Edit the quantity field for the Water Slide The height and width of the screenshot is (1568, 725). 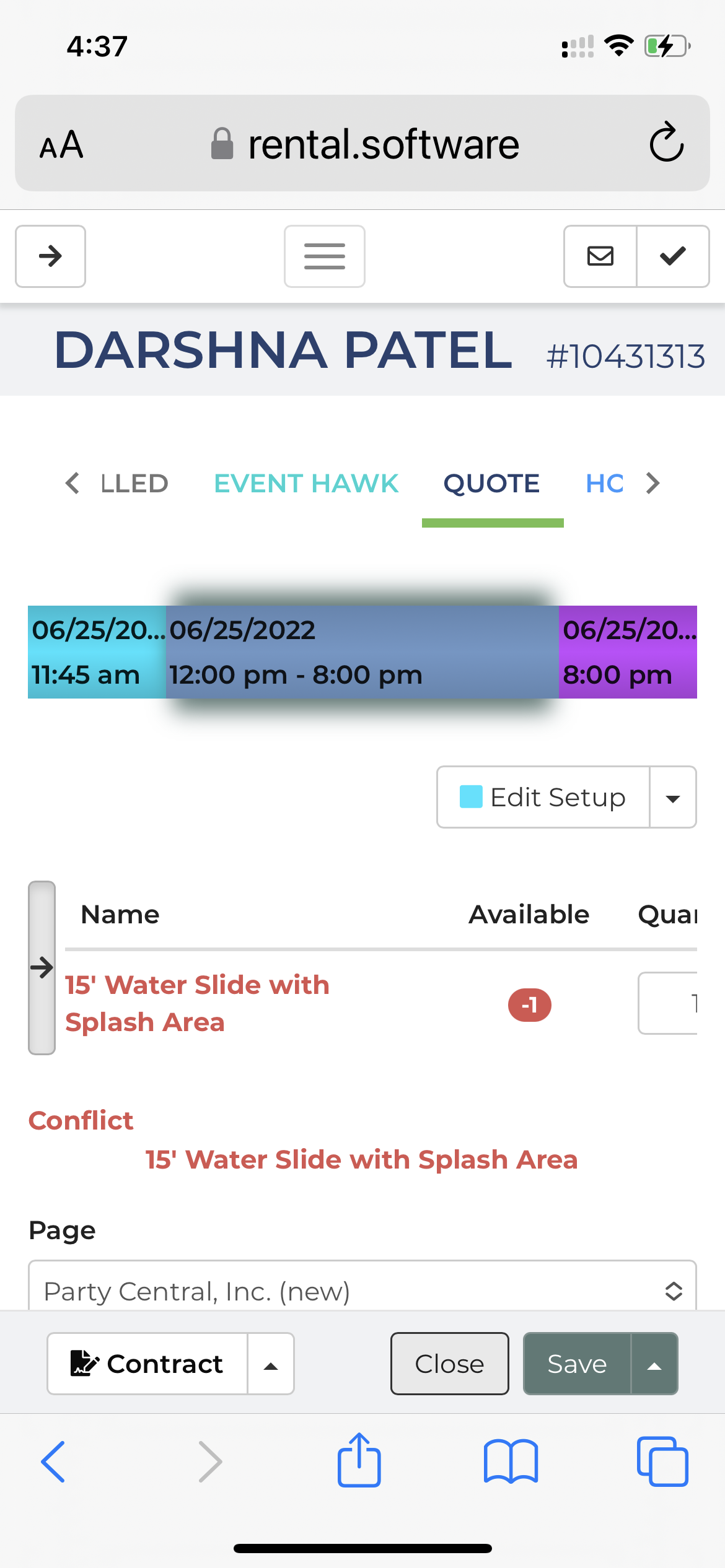[x=669, y=1003]
